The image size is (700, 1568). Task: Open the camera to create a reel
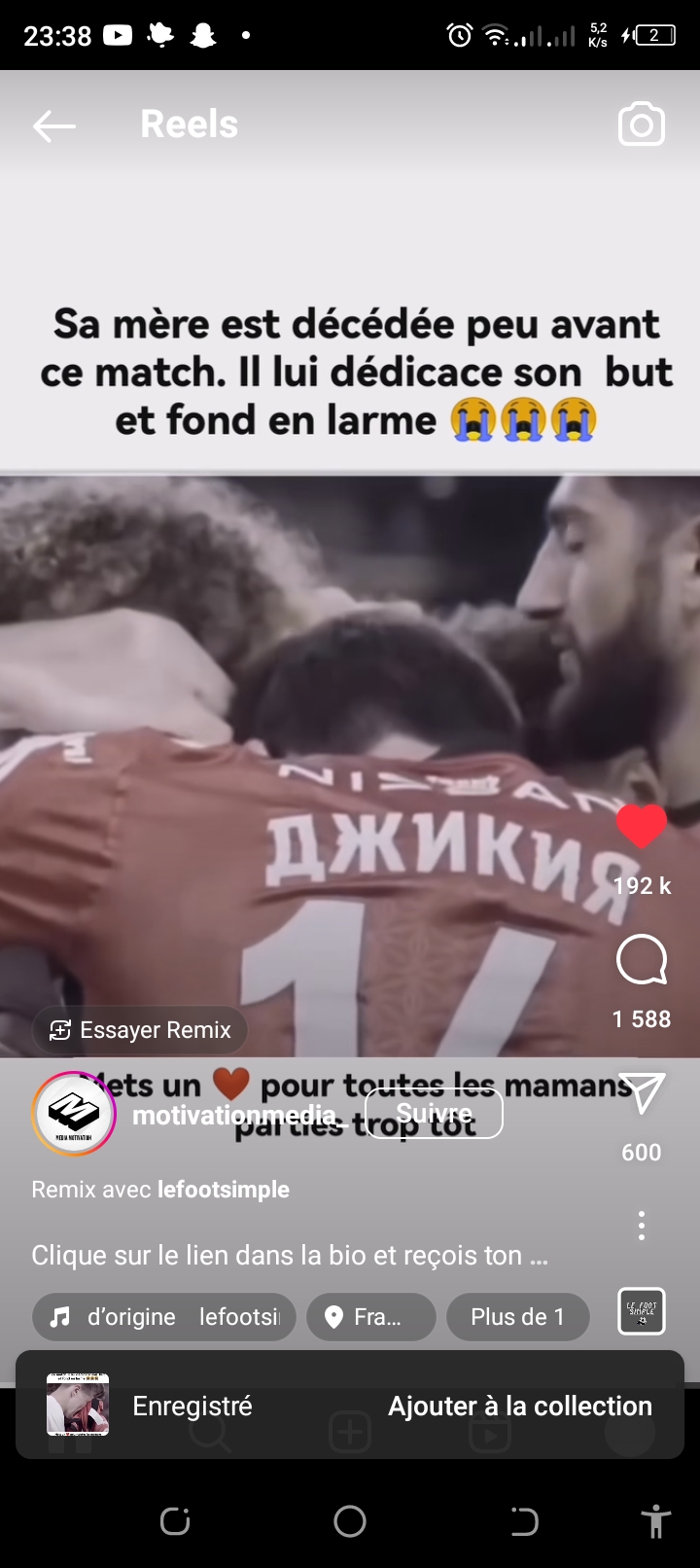click(x=641, y=125)
